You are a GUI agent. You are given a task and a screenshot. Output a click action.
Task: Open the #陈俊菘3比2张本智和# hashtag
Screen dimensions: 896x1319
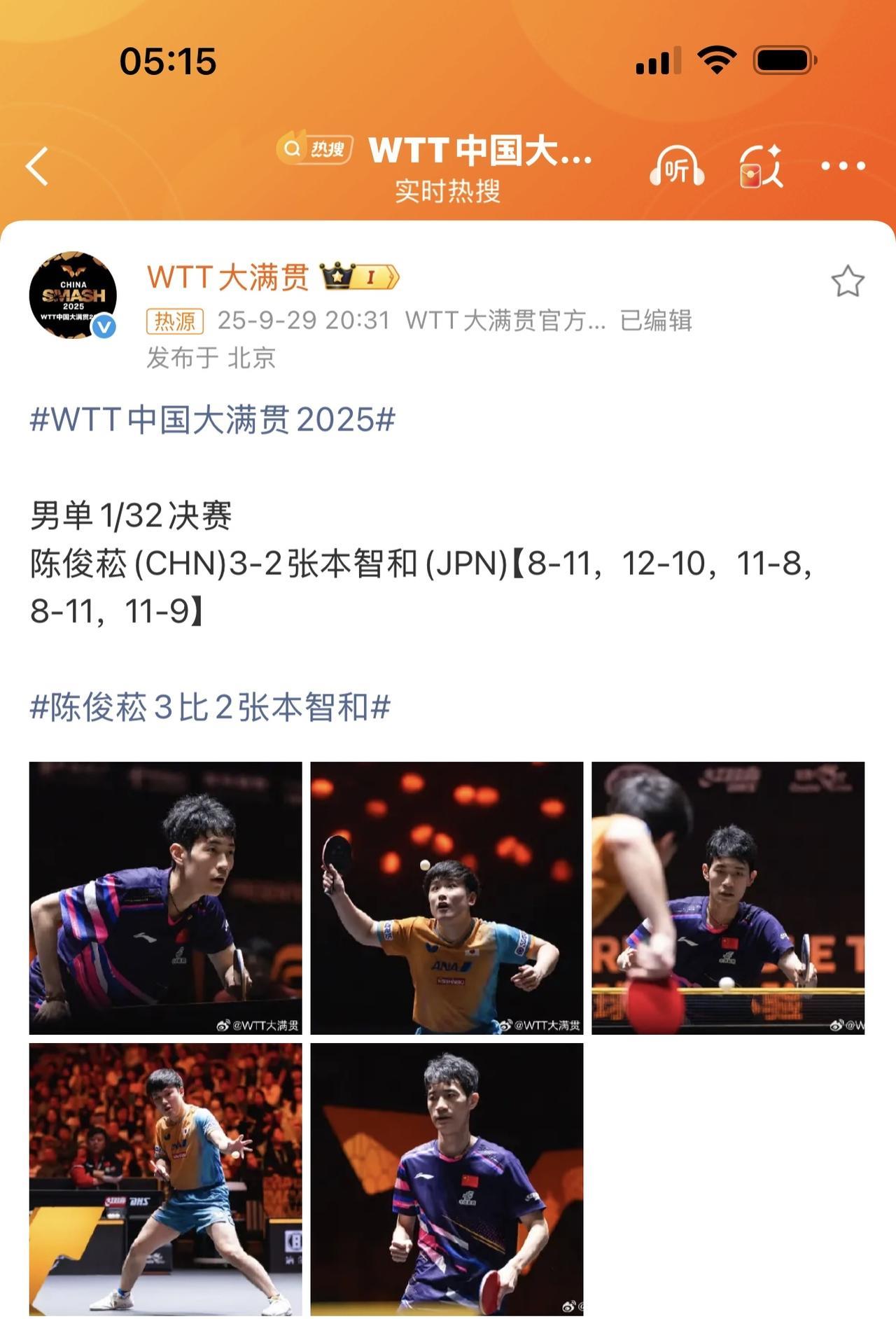pyautogui.click(x=210, y=707)
